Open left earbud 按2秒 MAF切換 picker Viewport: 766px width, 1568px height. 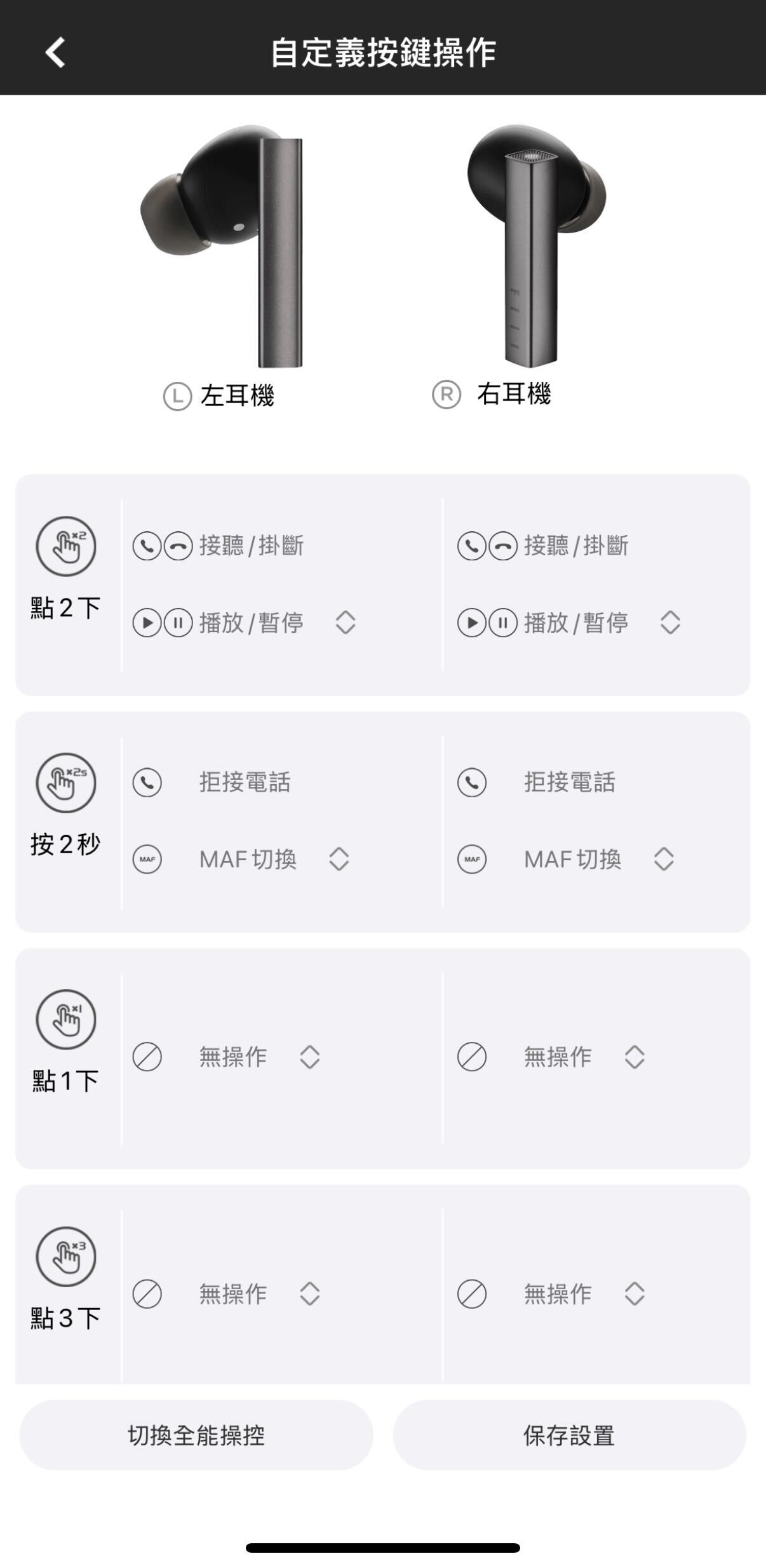[339, 859]
